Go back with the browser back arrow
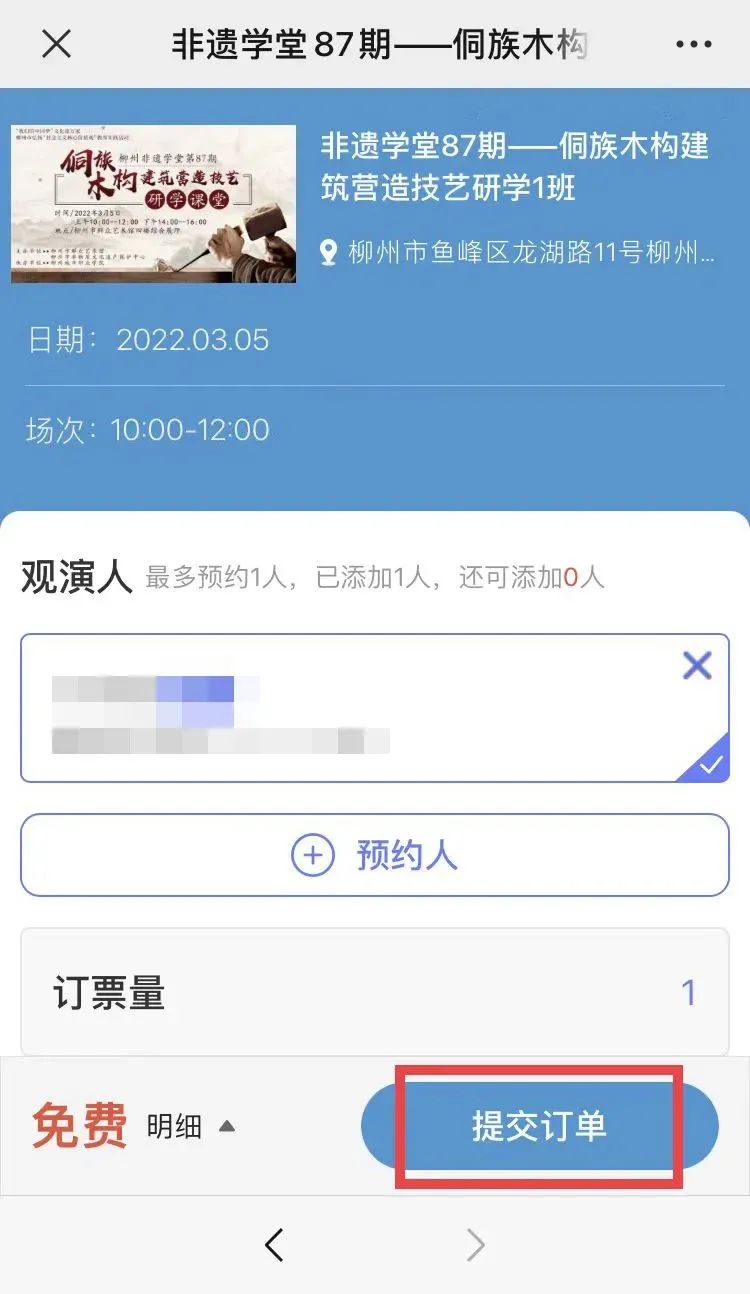 point(274,1245)
